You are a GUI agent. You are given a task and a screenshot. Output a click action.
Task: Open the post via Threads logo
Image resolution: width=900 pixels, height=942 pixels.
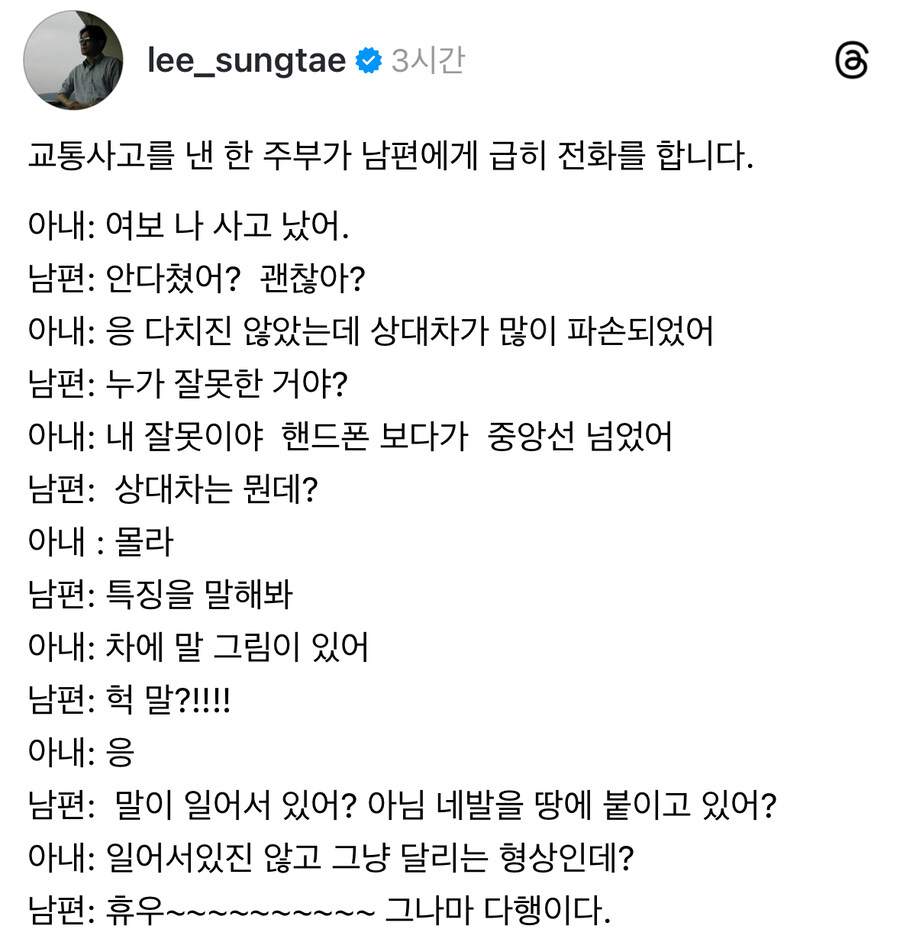[x=851, y=62]
